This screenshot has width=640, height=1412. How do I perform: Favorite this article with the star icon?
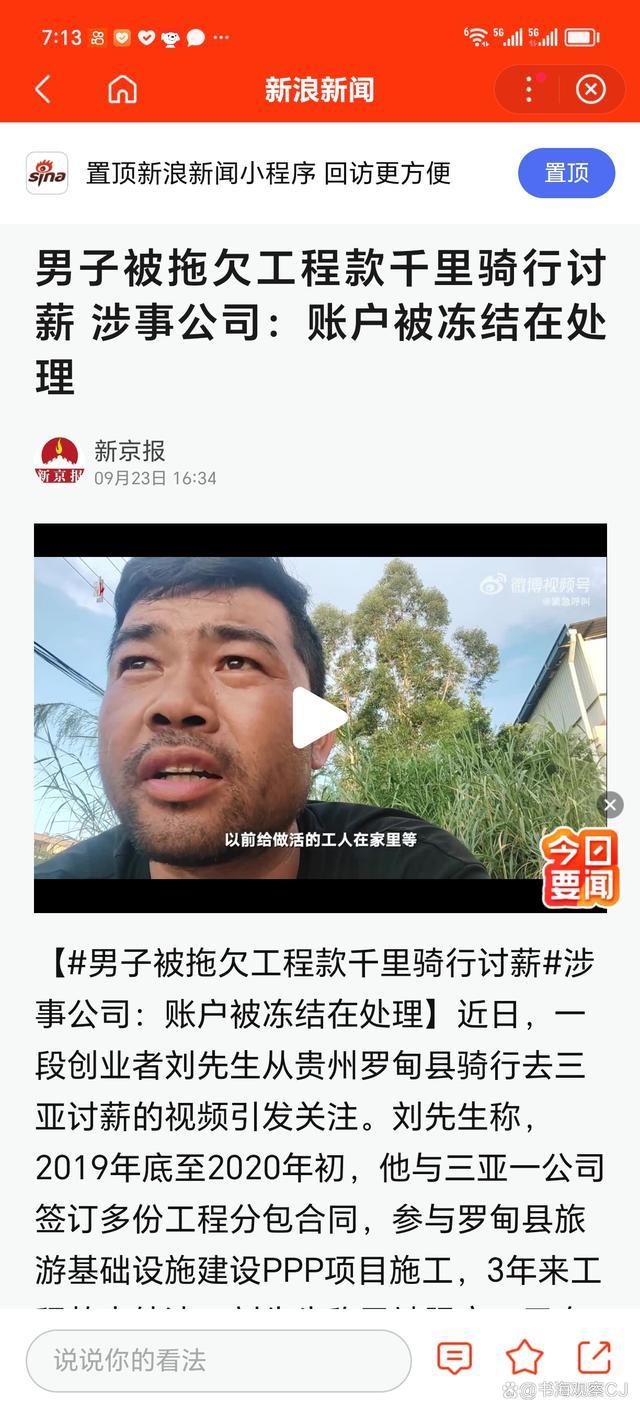(524, 1358)
